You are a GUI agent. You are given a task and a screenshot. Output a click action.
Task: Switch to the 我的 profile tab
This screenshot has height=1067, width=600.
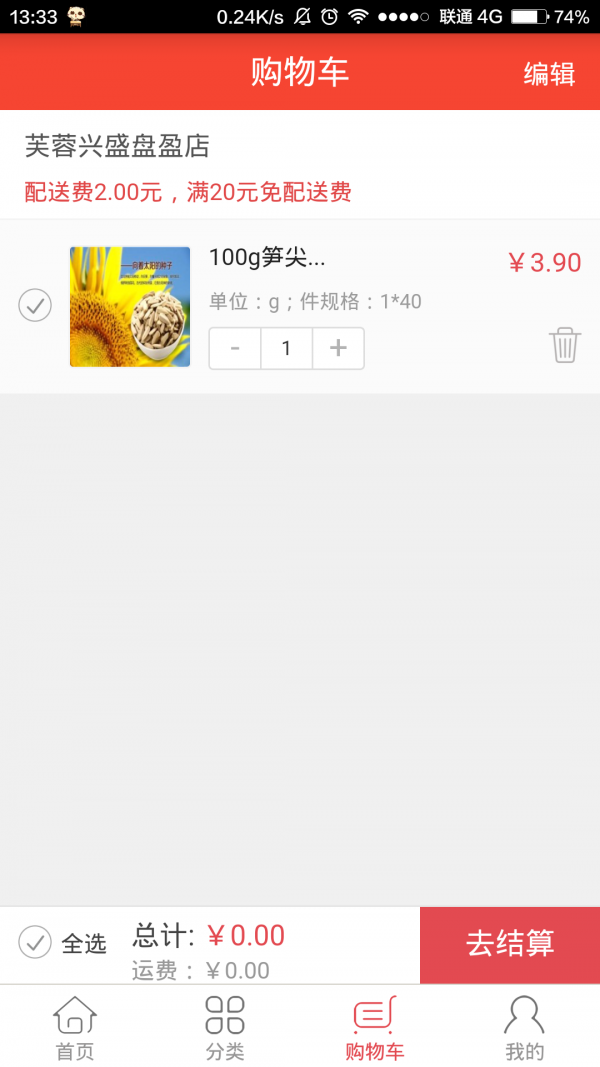525,1027
